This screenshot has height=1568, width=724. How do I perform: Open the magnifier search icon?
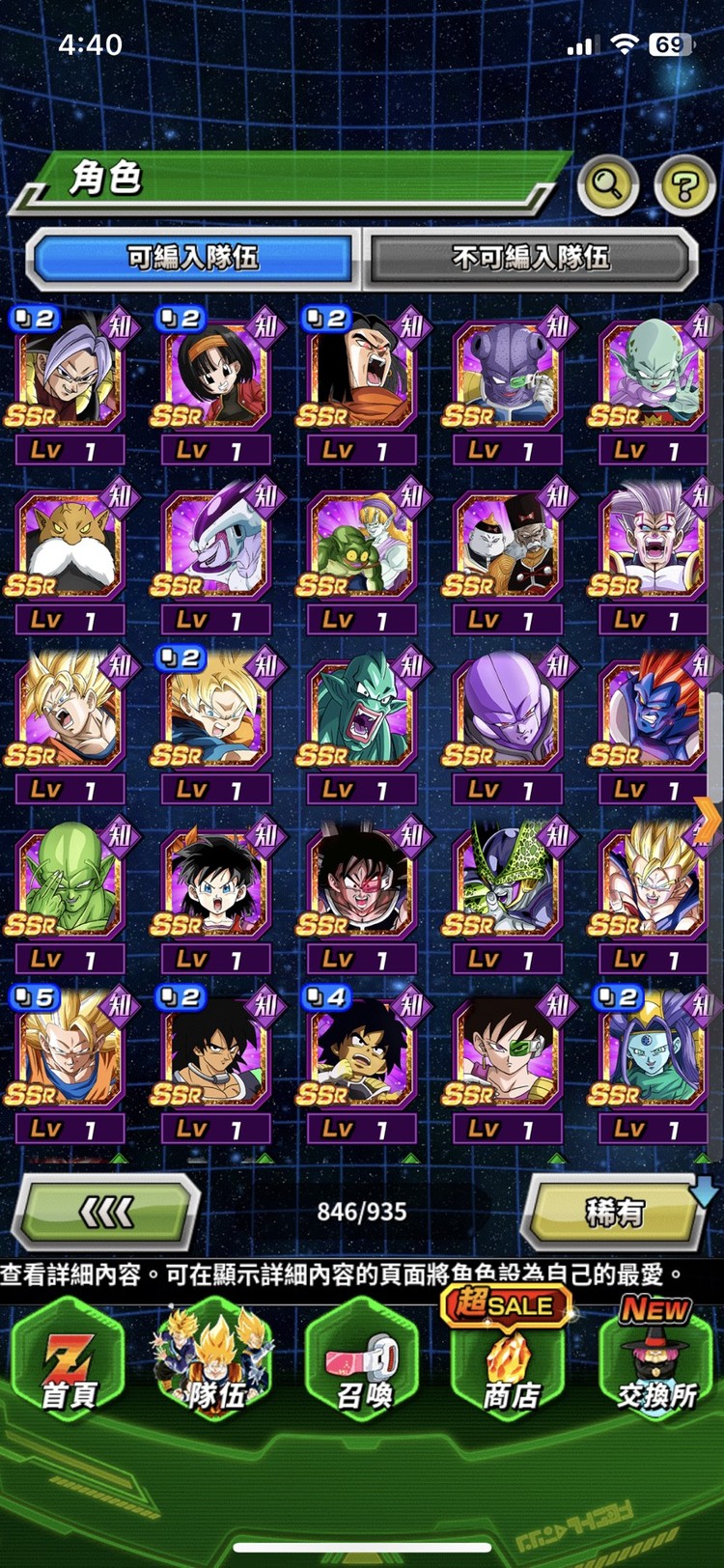[607, 182]
